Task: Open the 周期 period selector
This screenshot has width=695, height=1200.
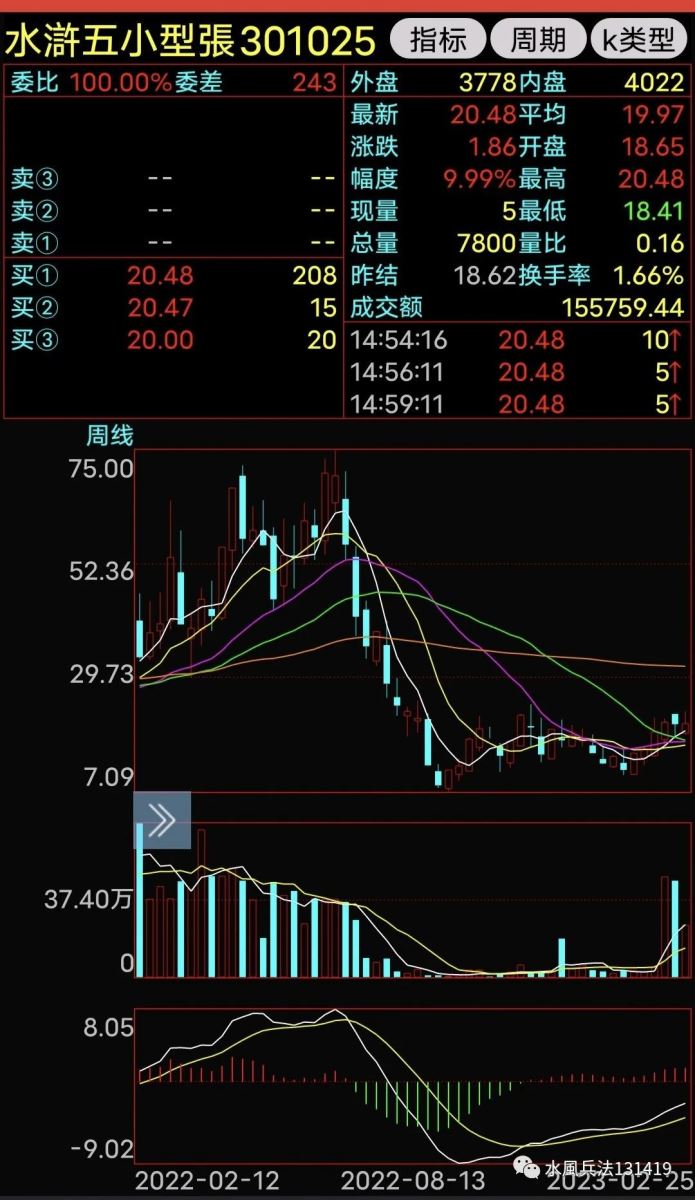Action: tap(538, 39)
